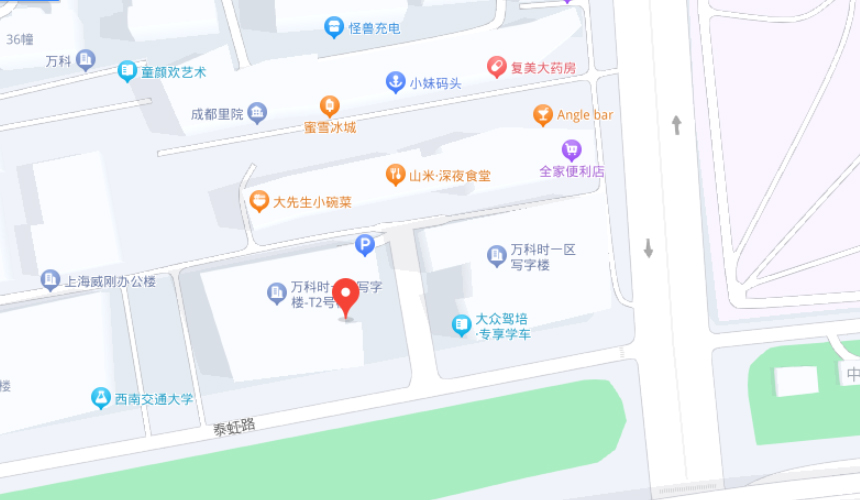The width and height of the screenshot is (860, 500).
Task: Select the 万科时一区写字楼 building marker
Action: click(497, 256)
